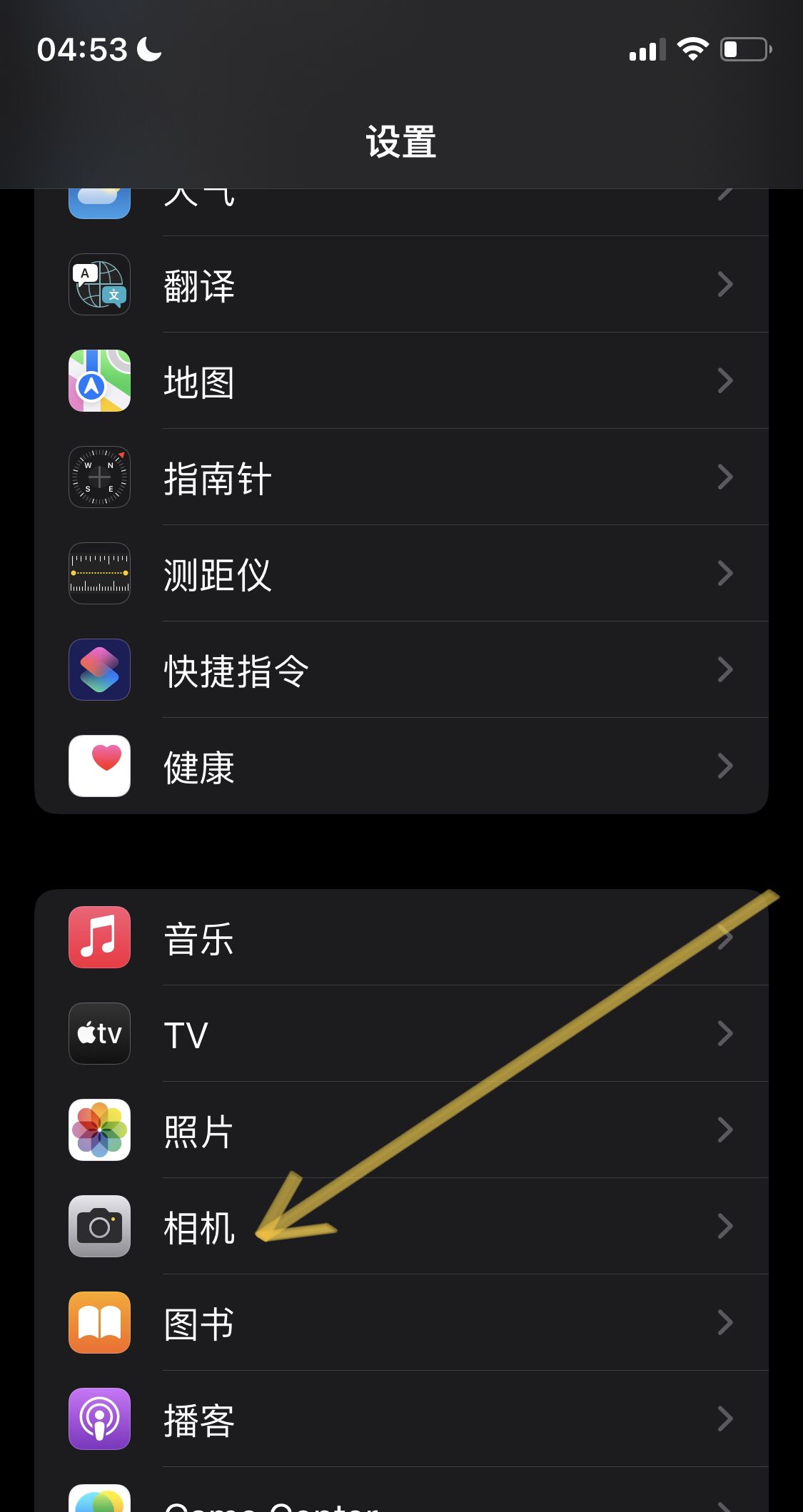803x1512 pixels.
Task: Select the Music (音乐) icon
Action: point(99,938)
